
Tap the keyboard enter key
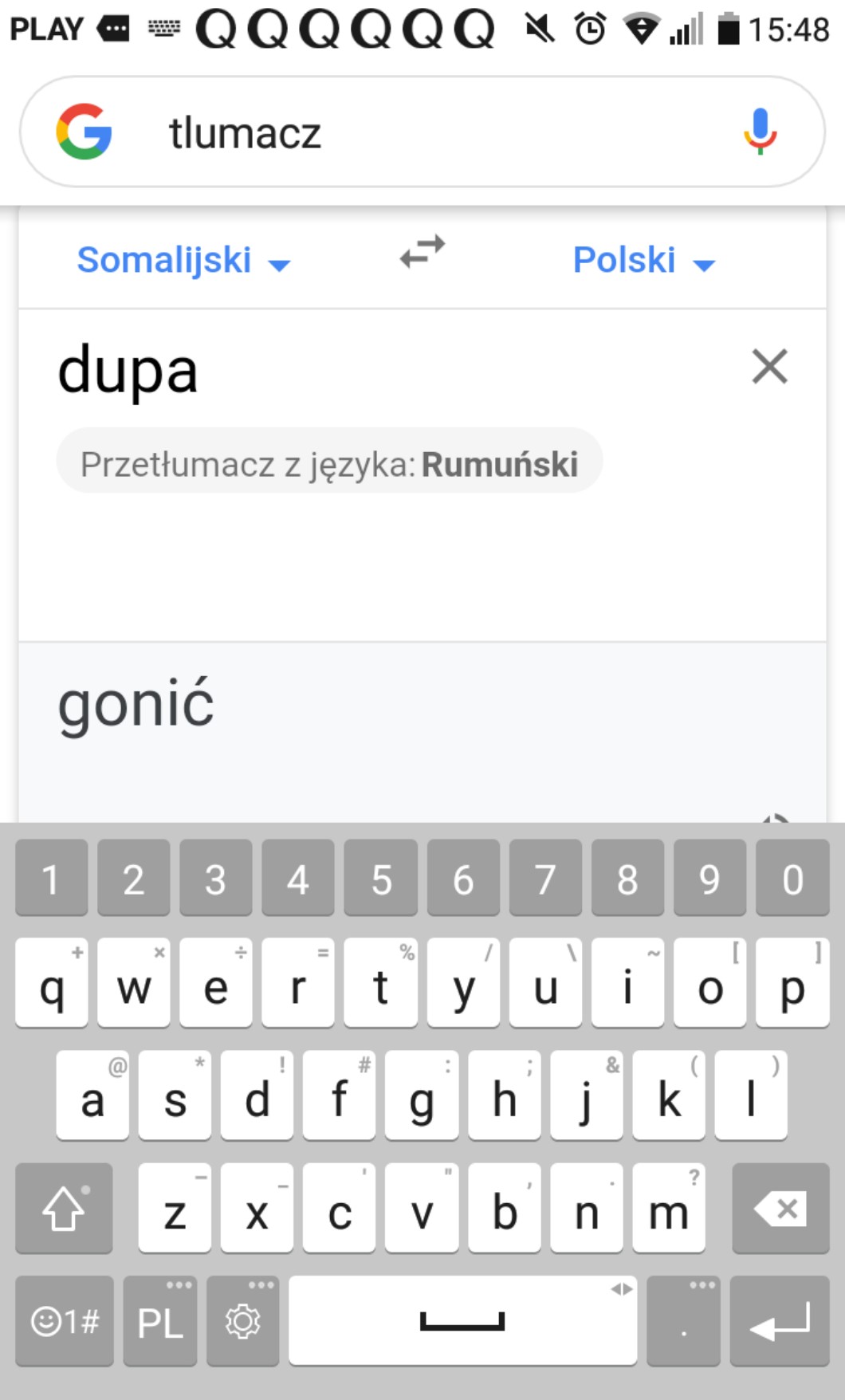pyautogui.click(x=780, y=1323)
